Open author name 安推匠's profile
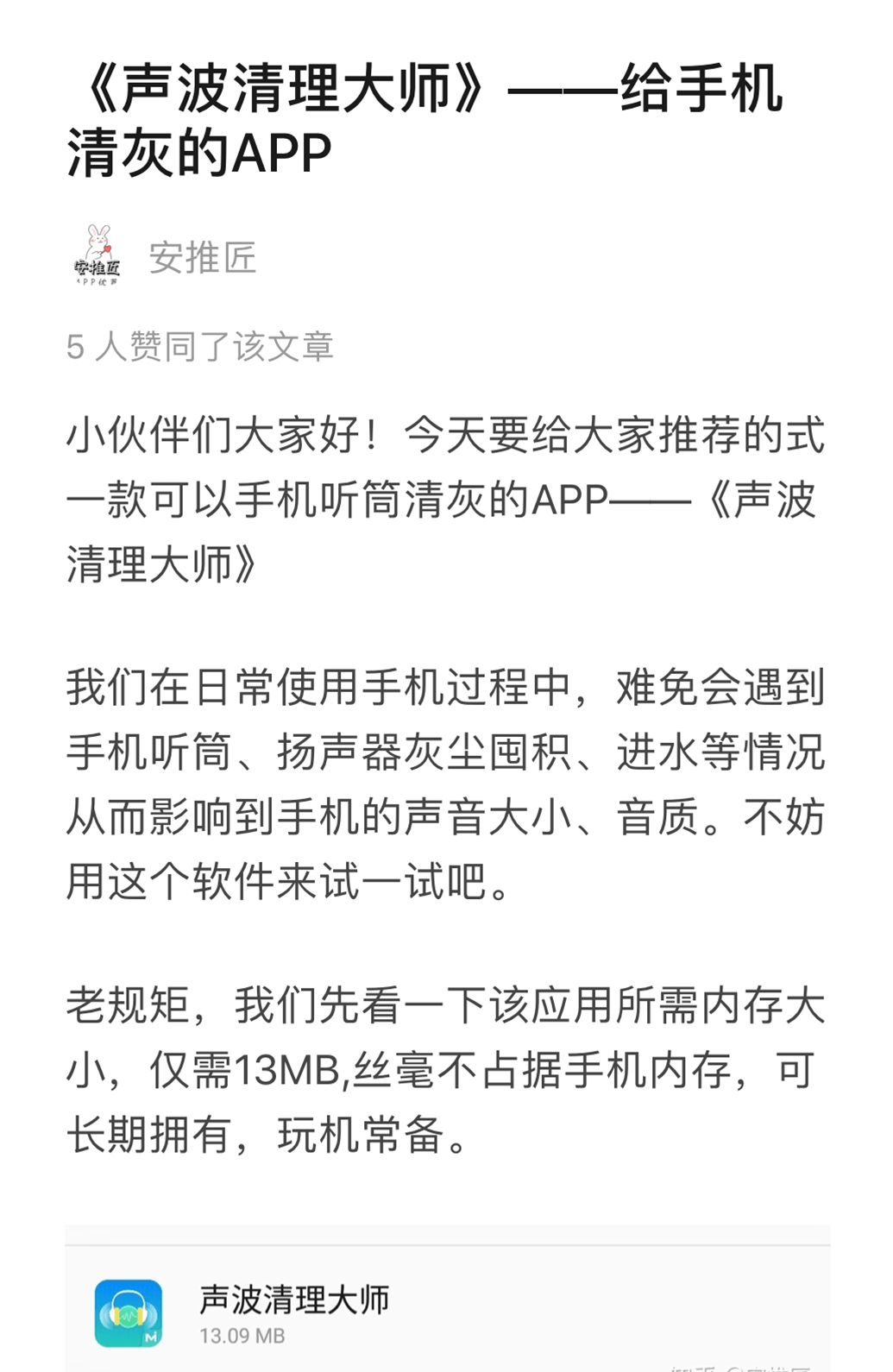Image resolution: width=893 pixels, height=1372 pixels. click(x=203, y=258)
